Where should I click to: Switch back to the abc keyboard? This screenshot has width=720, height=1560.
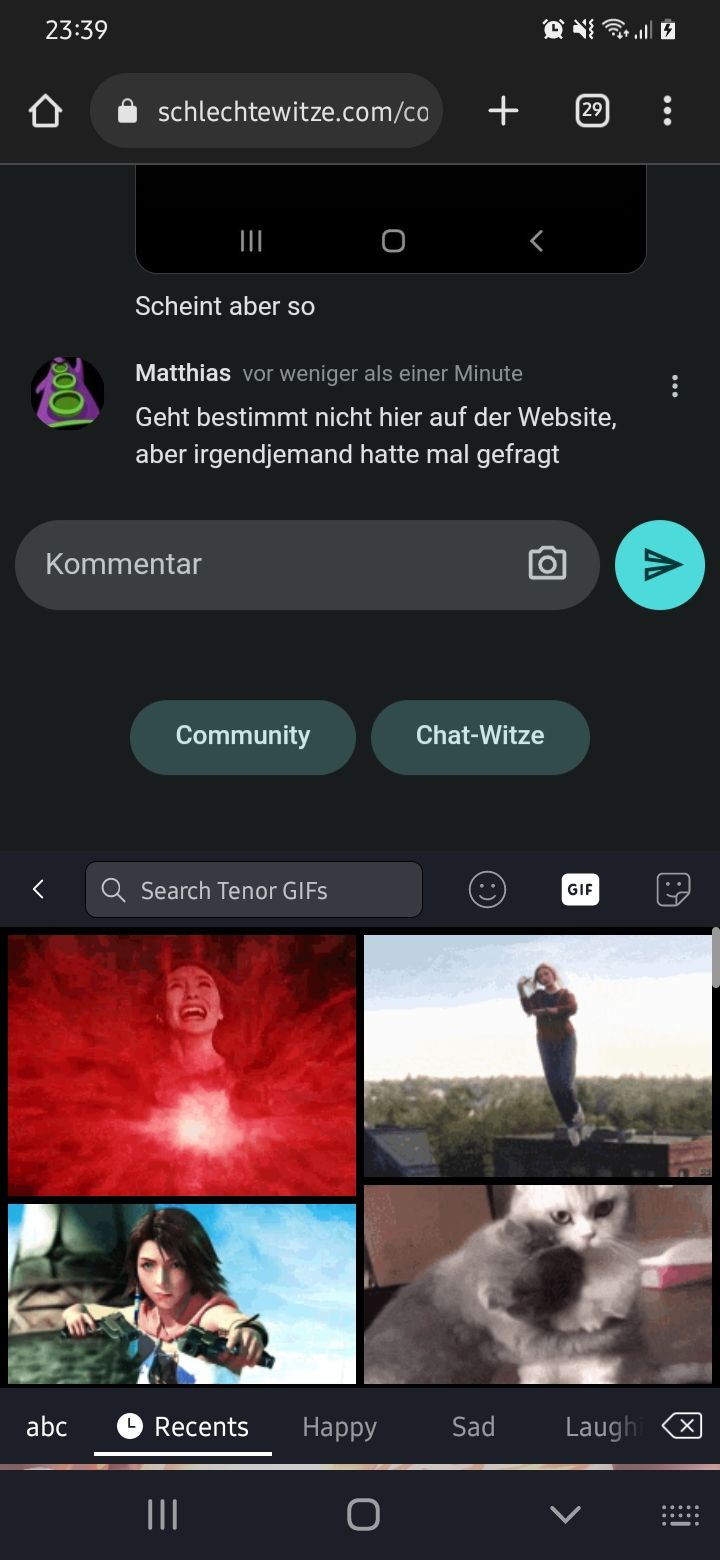(x=47, y=1427)
